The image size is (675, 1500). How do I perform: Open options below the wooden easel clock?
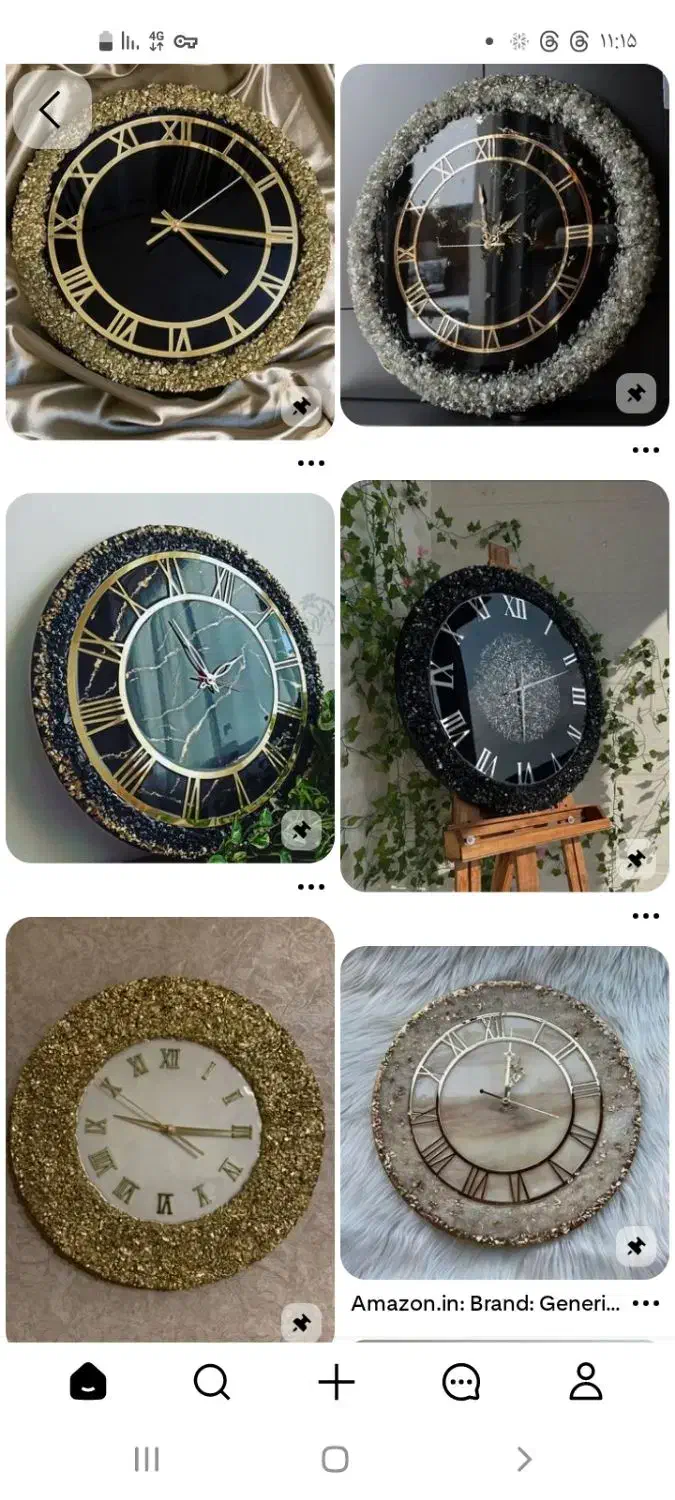tap(646, 915)
